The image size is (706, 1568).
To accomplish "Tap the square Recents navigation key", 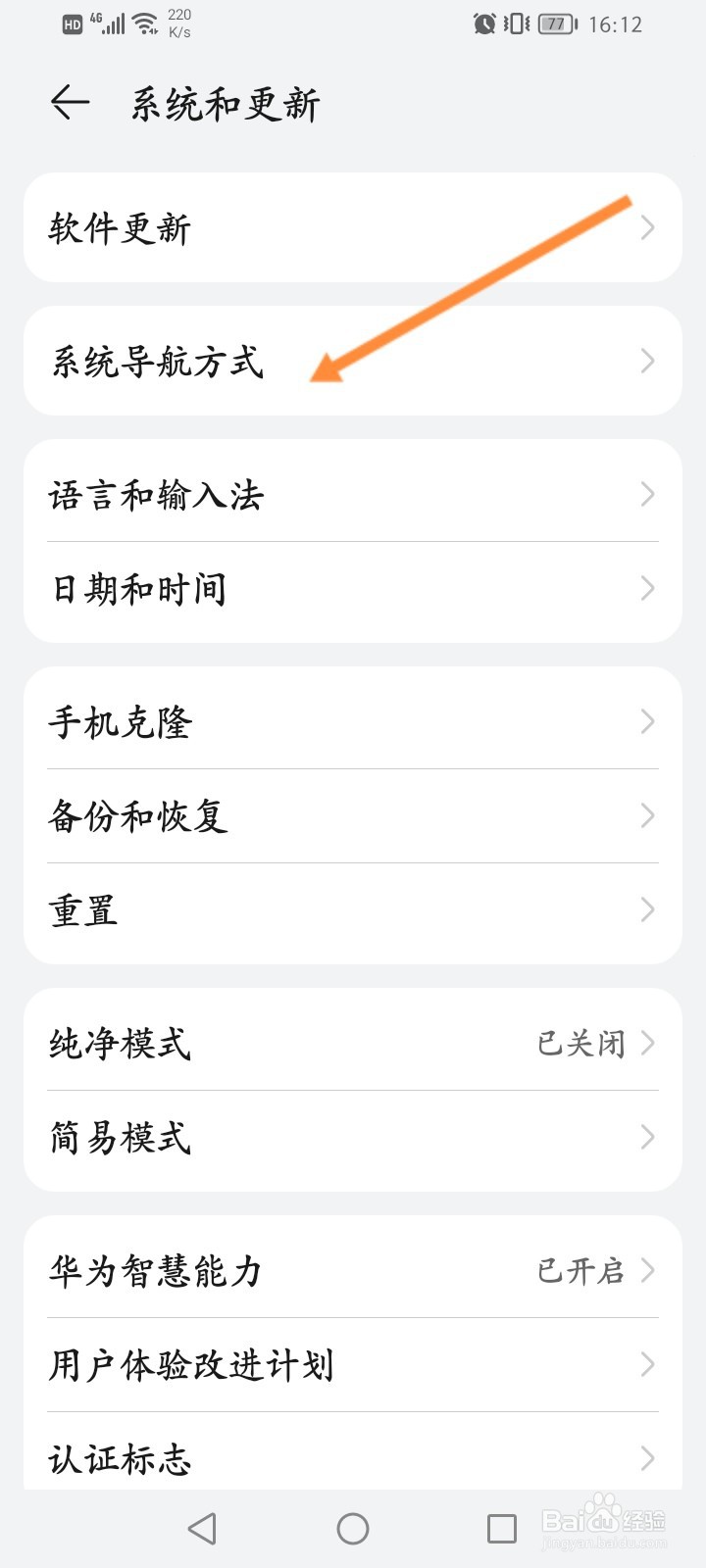I will [x=503, y=1527].
